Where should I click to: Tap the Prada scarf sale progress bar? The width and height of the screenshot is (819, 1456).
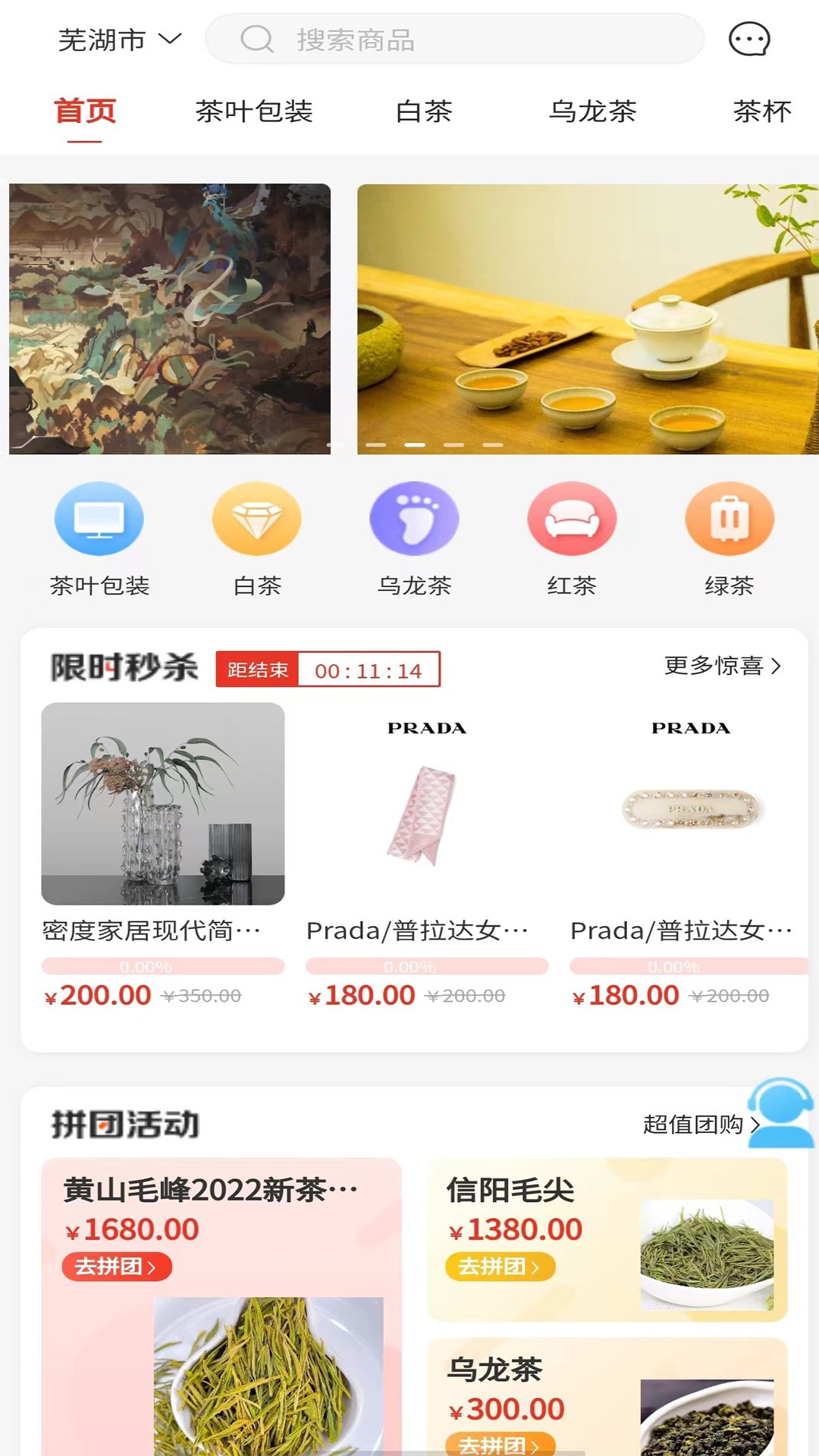(x=426, y=967)
